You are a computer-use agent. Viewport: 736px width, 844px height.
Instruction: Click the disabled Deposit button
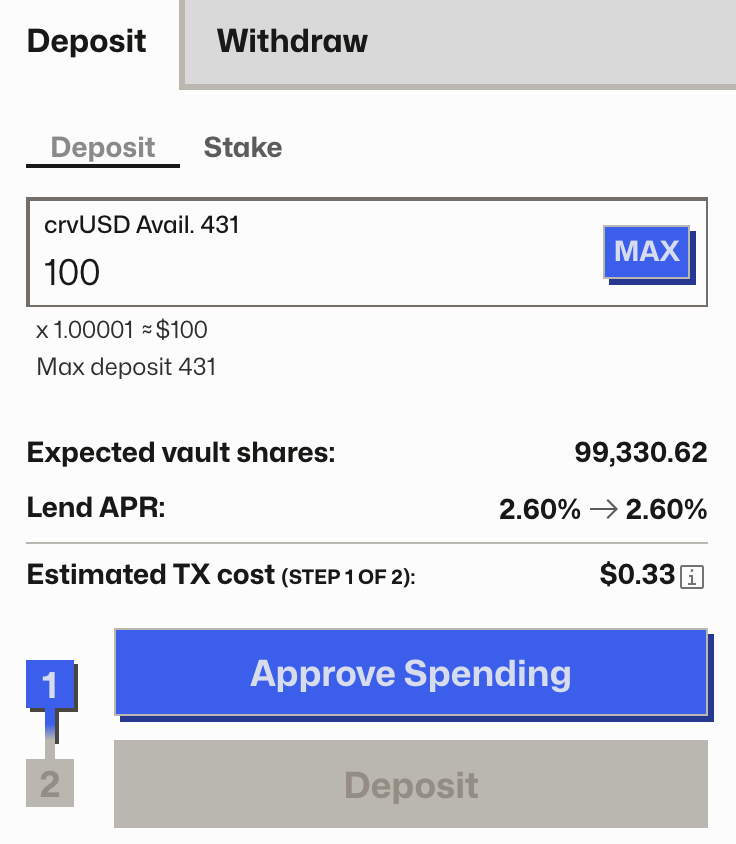click(410, 784)
